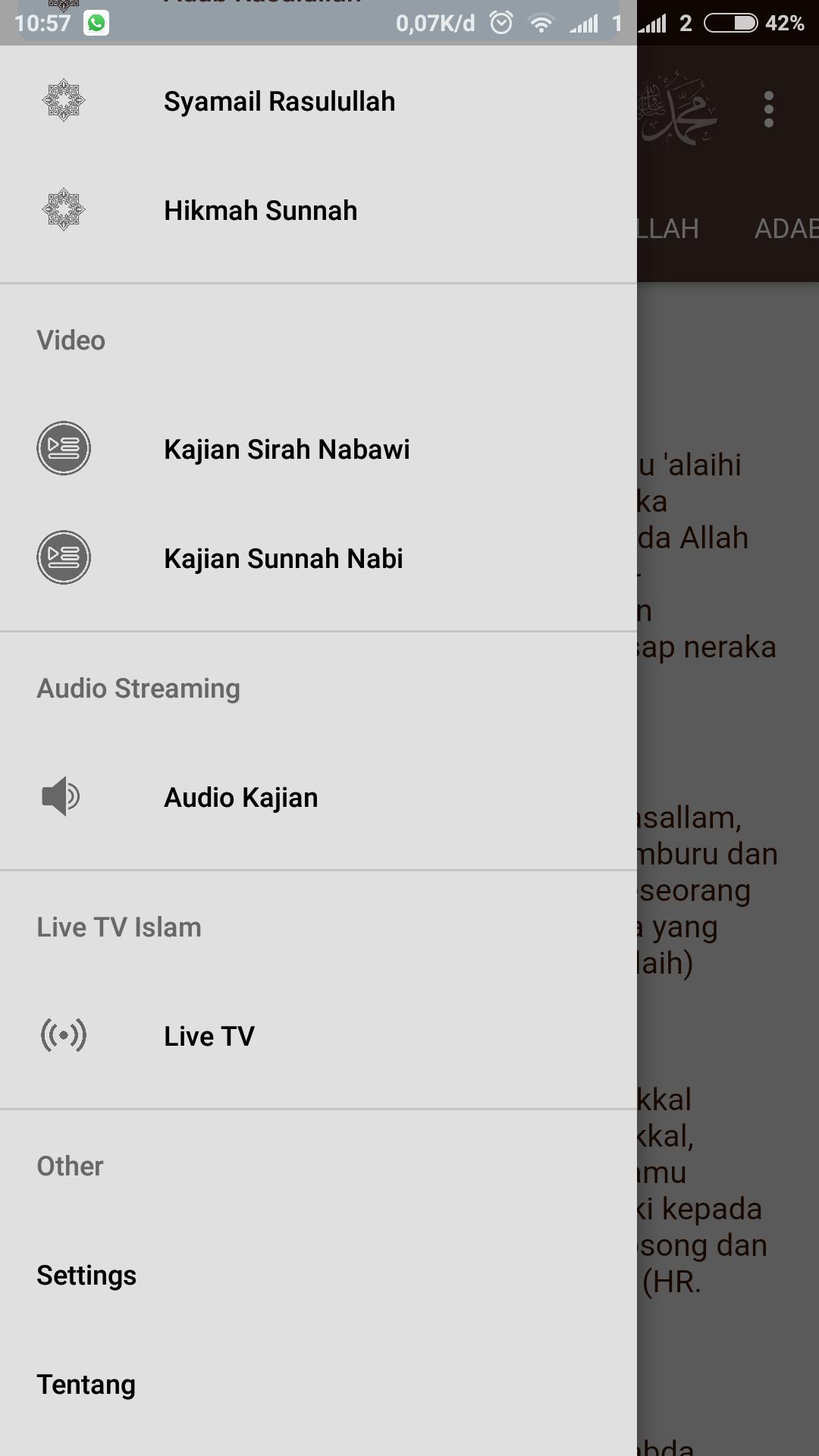This screenshot has height=1456, width=819.
Task: Open the three-dot overflow menu
Action: click(770, 107)
